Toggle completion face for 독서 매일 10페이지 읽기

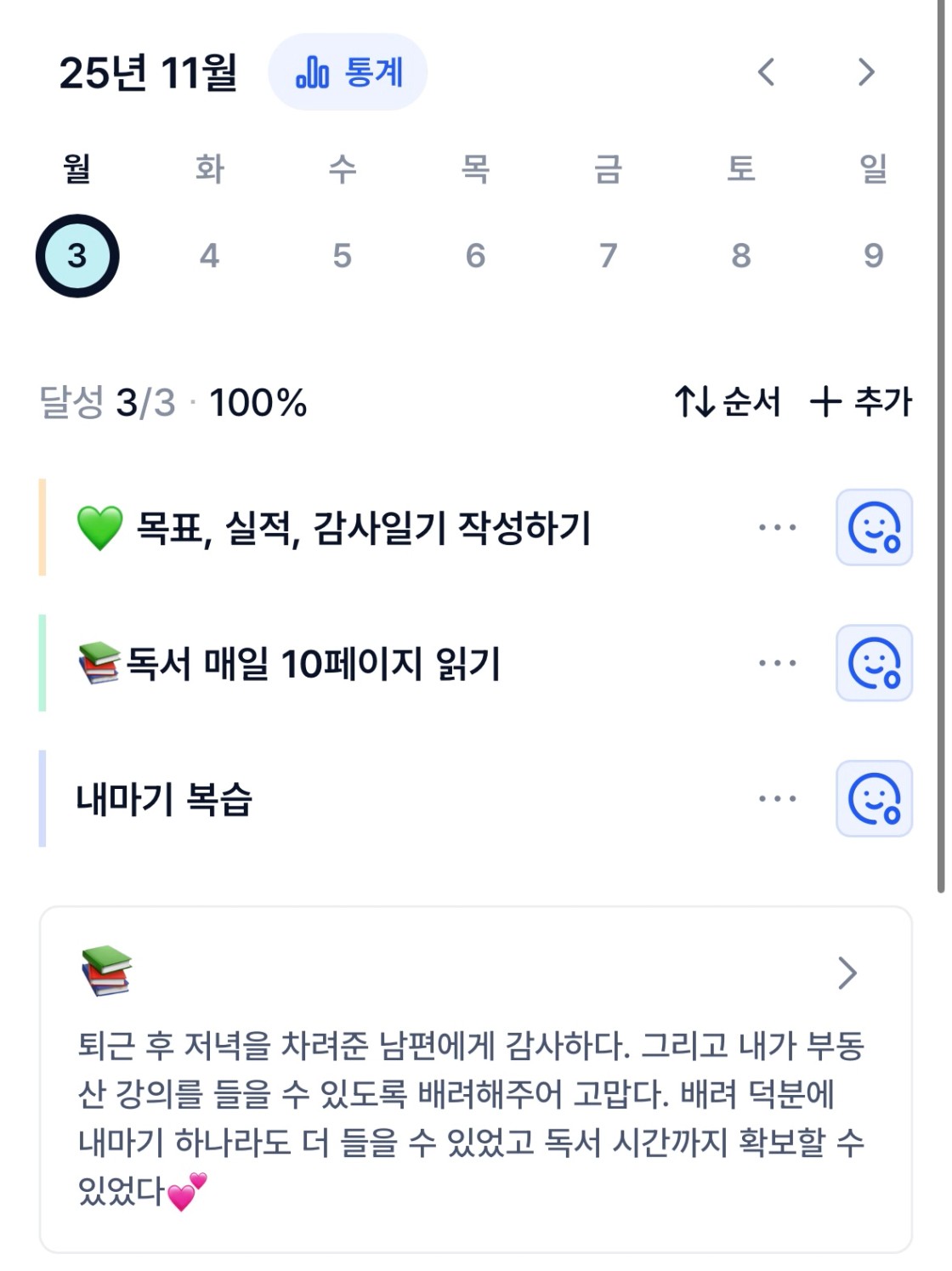[x=874, y=663]
